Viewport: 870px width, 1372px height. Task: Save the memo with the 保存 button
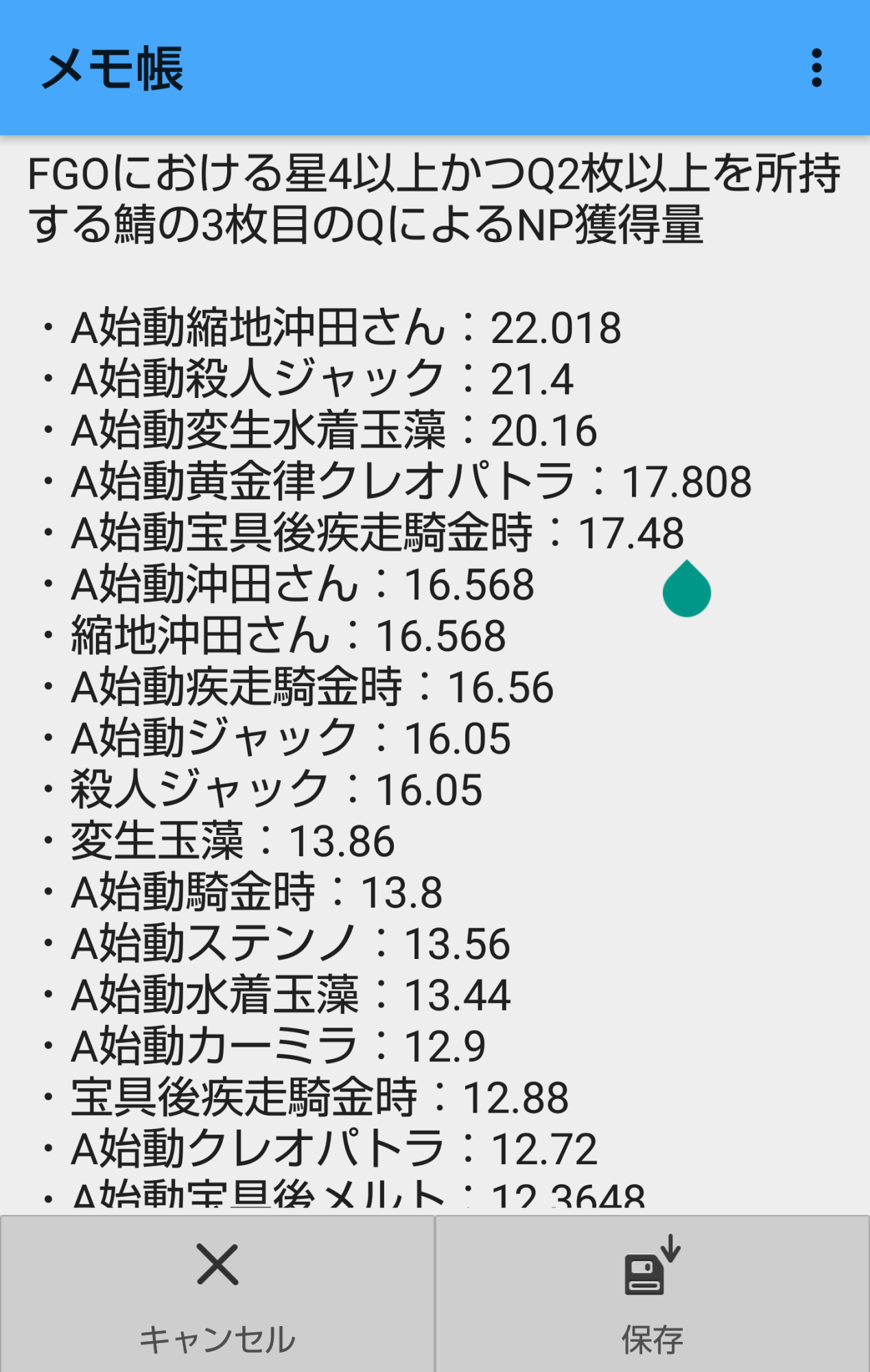pos(652,1294)
